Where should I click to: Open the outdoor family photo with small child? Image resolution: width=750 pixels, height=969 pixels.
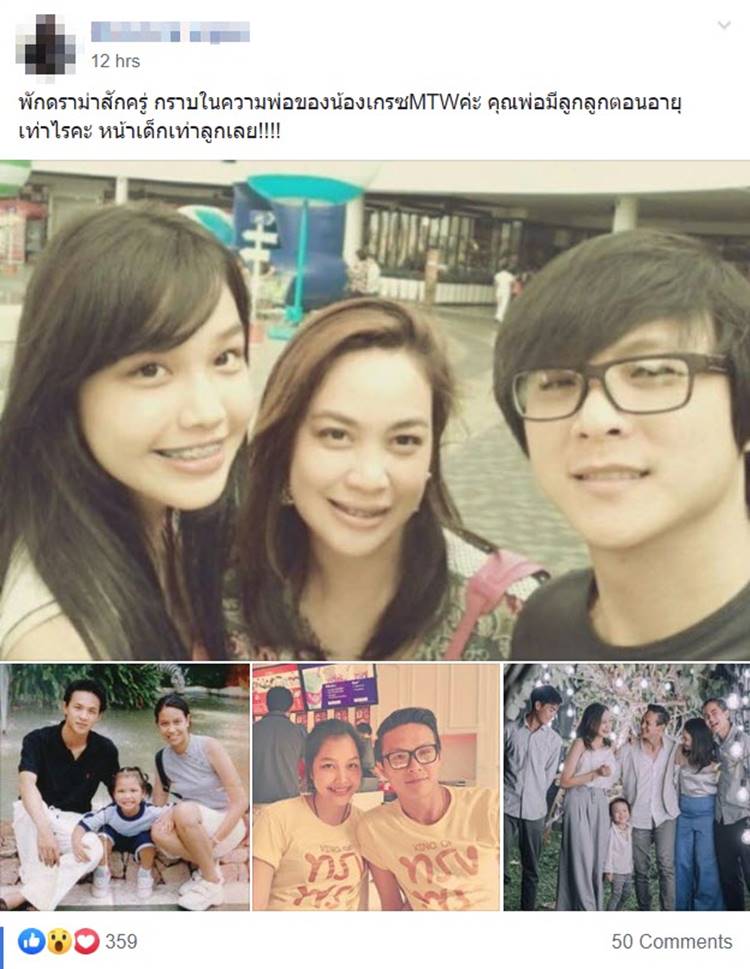[125, 787]
